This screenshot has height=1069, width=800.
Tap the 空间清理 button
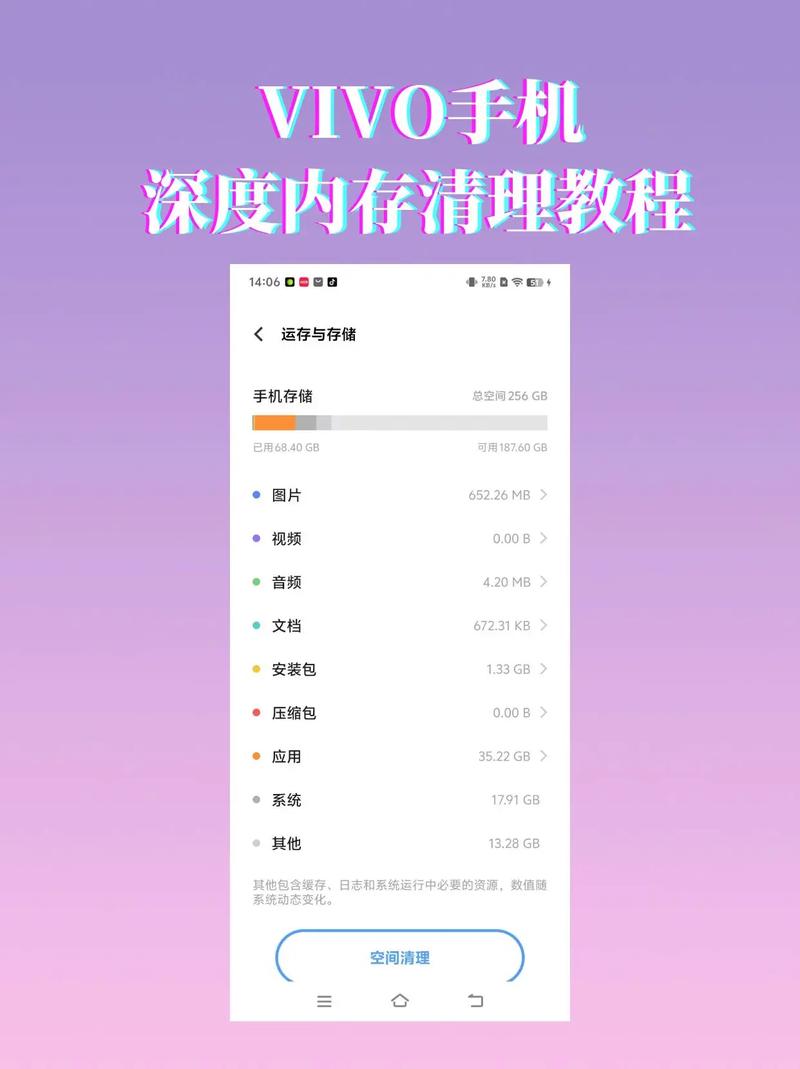[399, 957]
